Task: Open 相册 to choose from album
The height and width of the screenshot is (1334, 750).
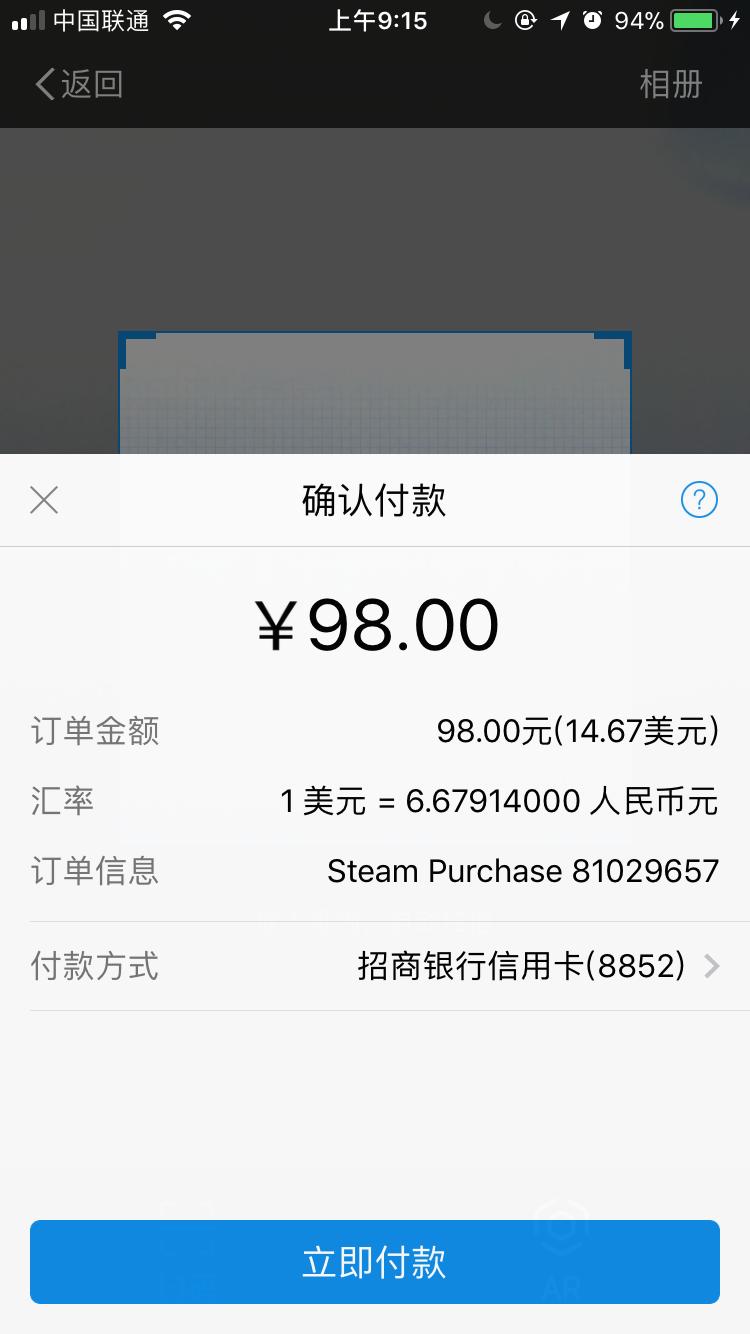Action: [671, 84]
